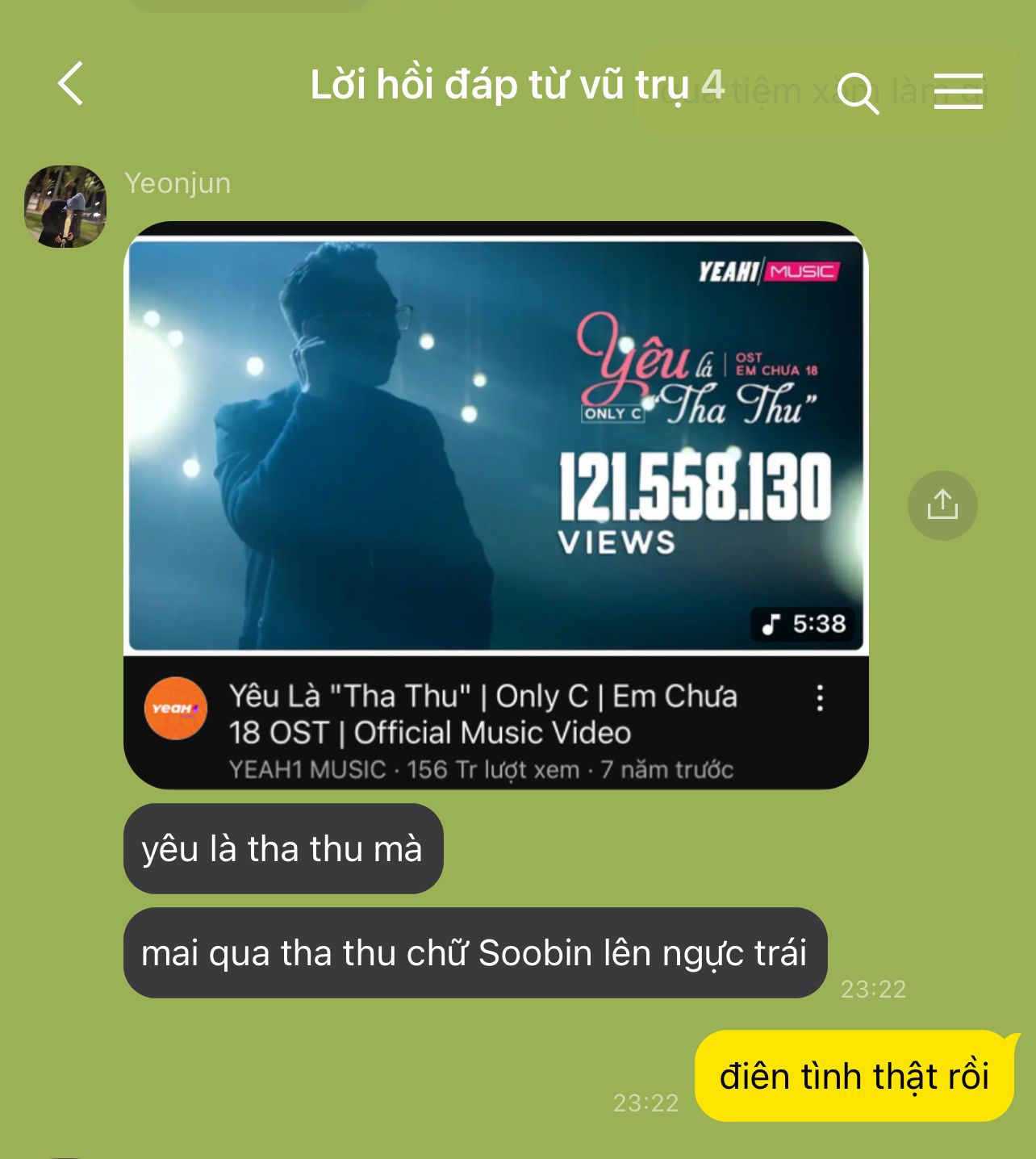1036x1159 pixels.
Task: Open the chat hamburger menu
Action: (959, 90)
